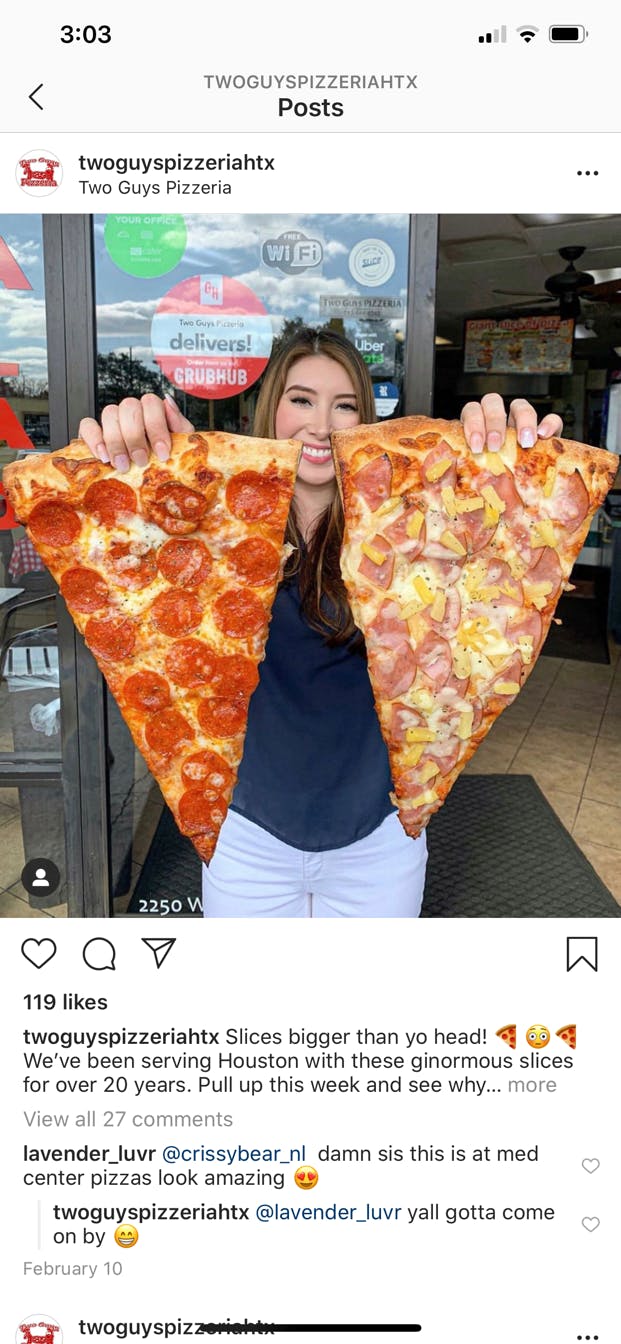Expand the caption with "more"
Viewport: 621px width, 1344px height.
[x=532, y=1085]
